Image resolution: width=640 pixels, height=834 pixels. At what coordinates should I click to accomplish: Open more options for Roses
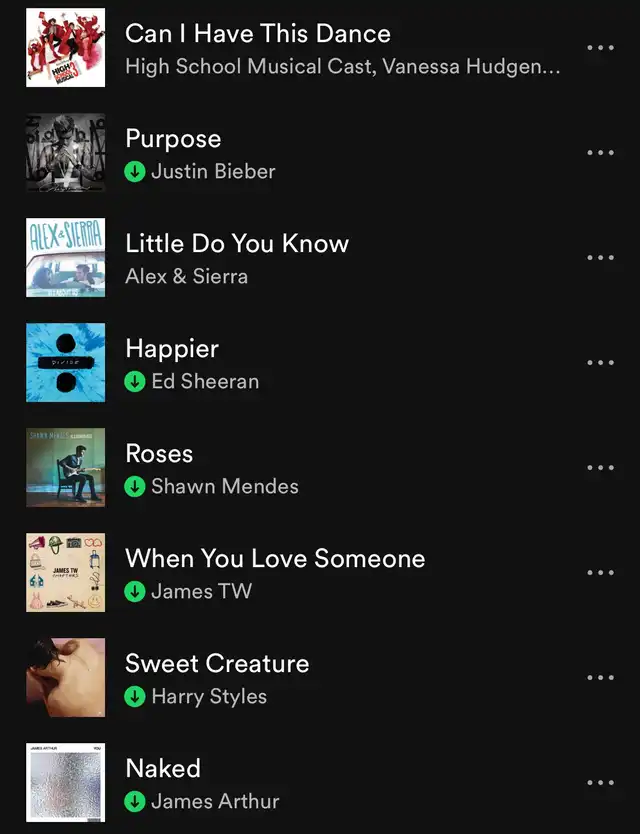click(x=600, y=468)
